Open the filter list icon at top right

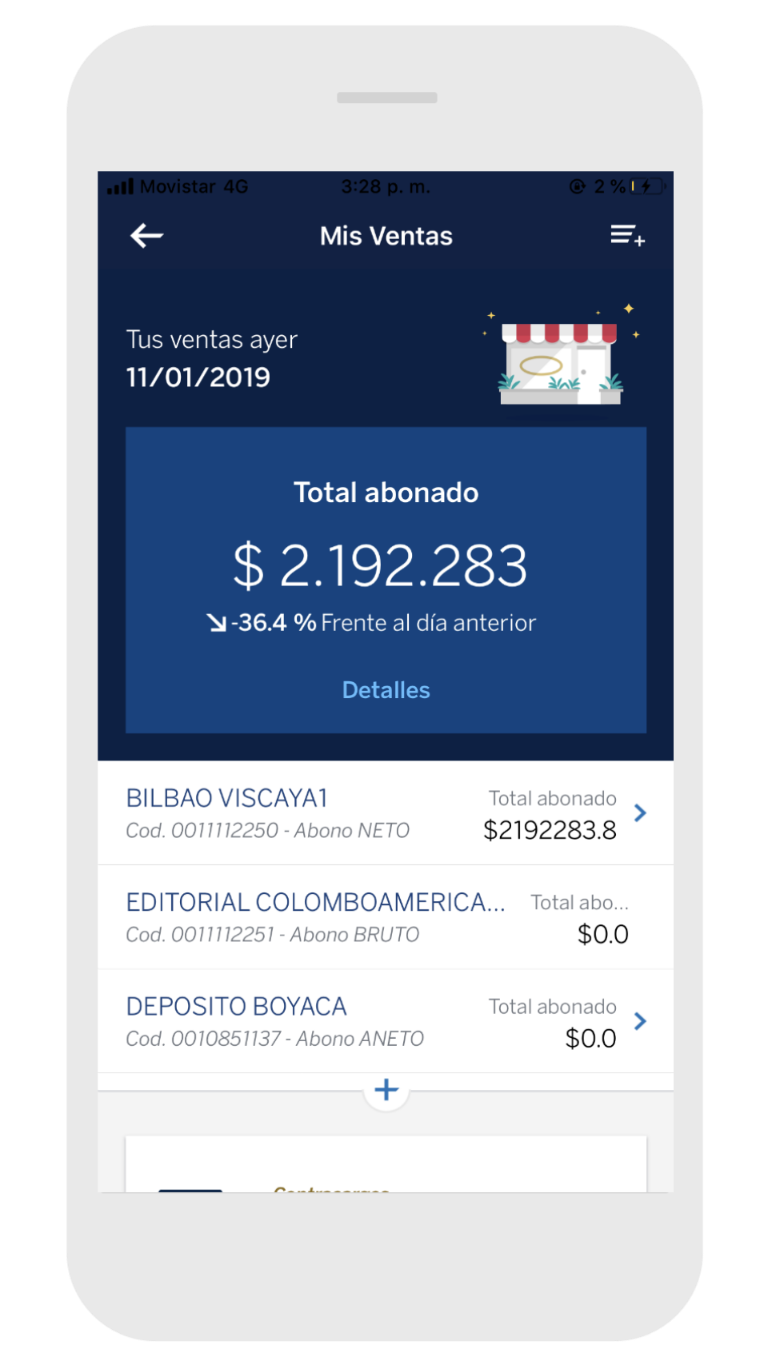click(627, 236)
